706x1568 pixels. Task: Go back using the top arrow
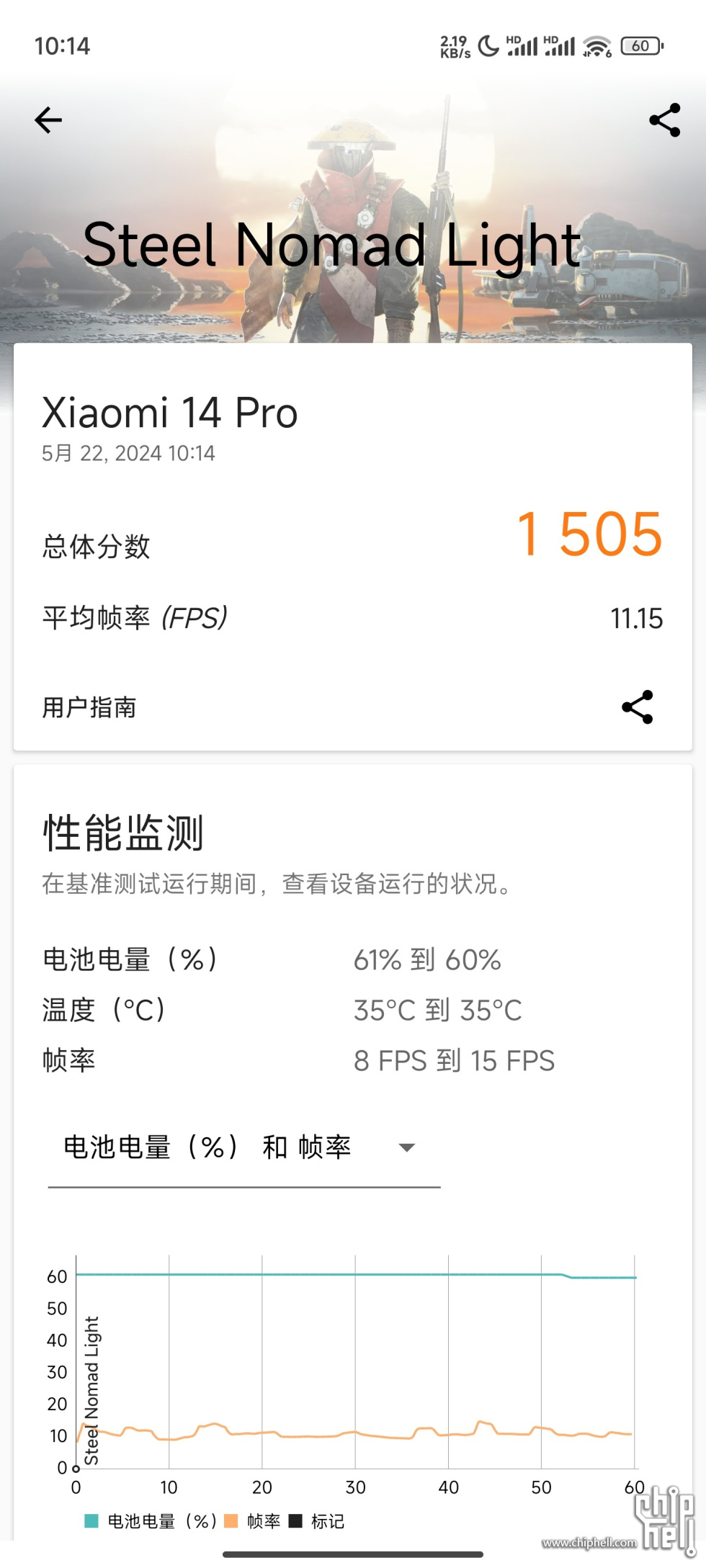coord(48,120)
